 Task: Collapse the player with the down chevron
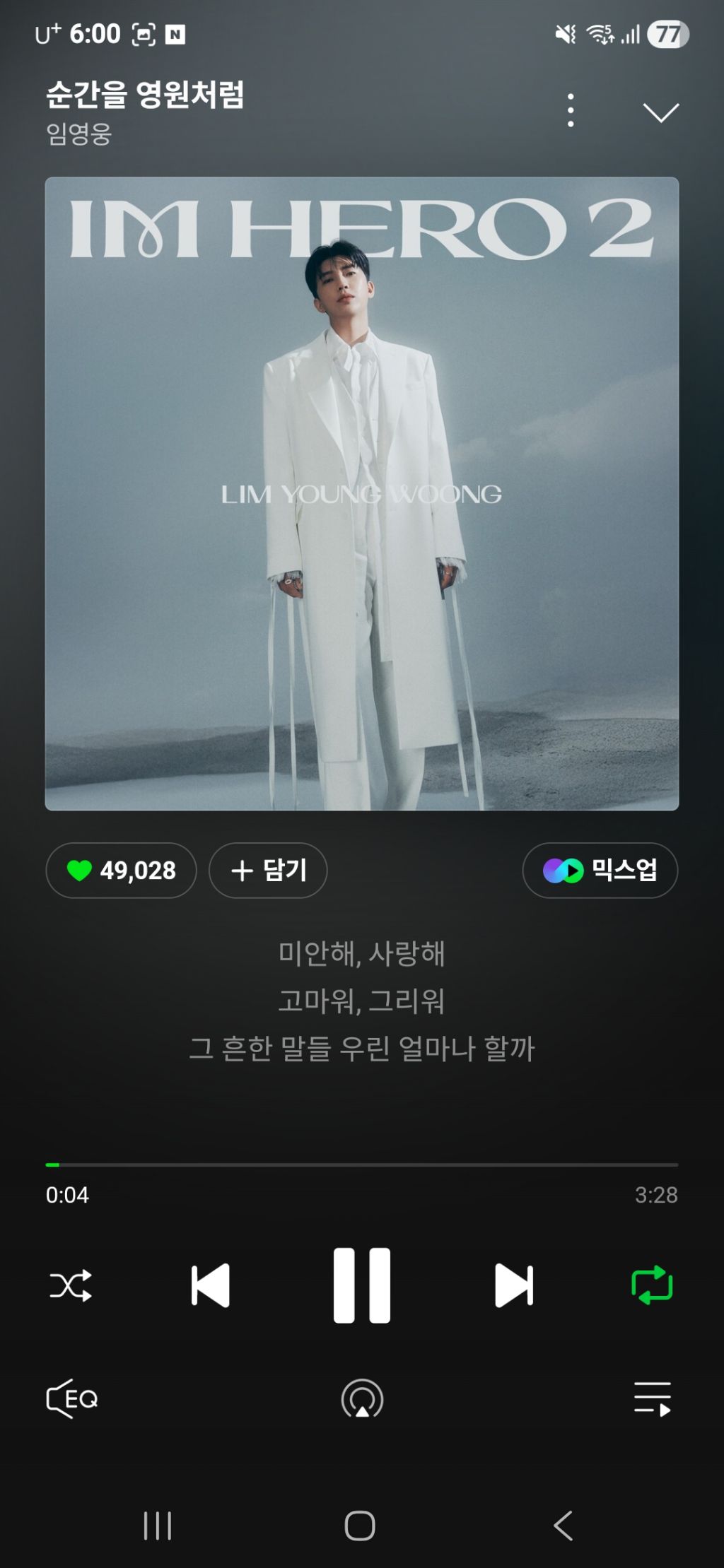tap(661, 112)
